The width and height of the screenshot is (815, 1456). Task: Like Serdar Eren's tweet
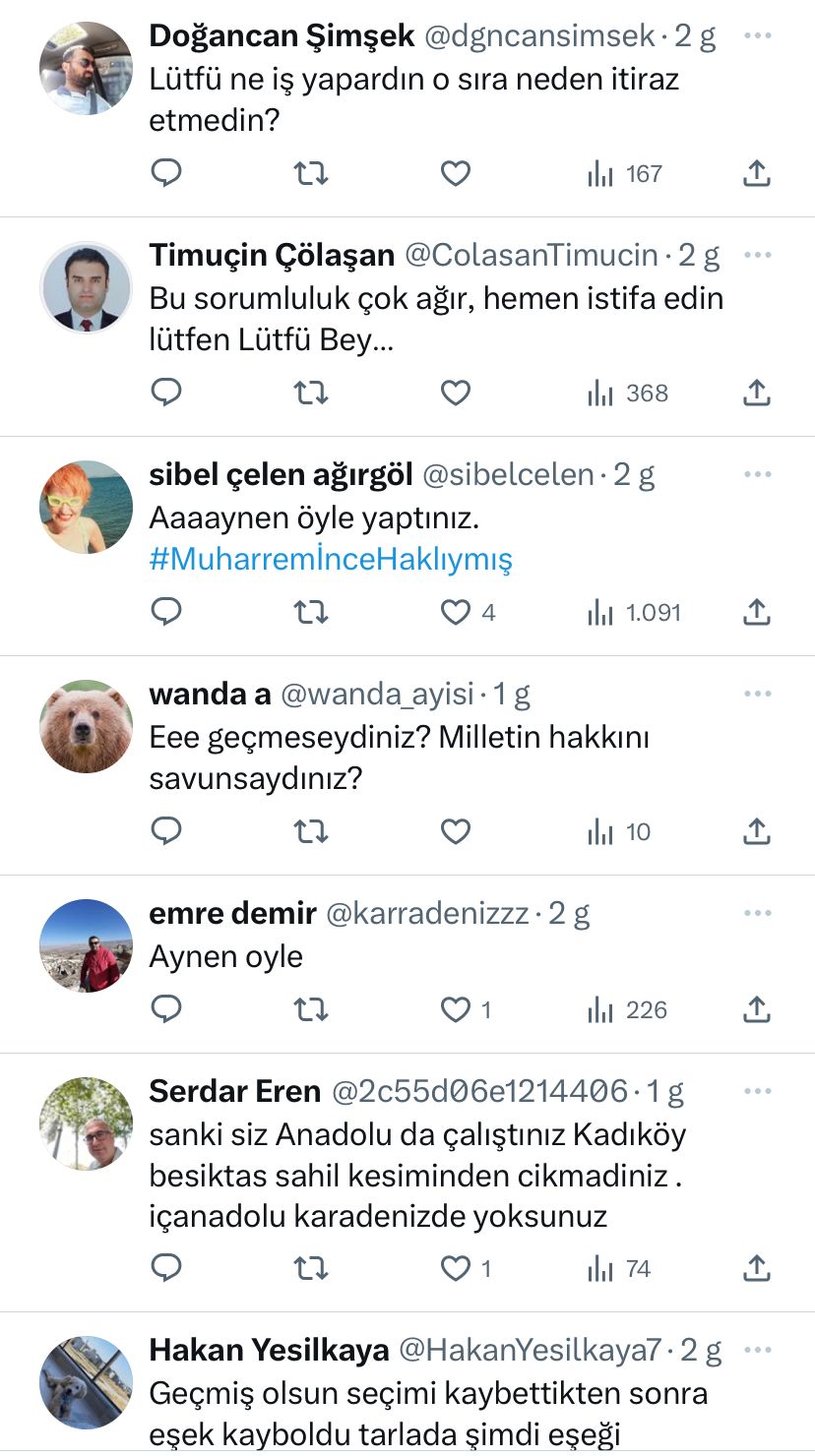coord(455,1269)
